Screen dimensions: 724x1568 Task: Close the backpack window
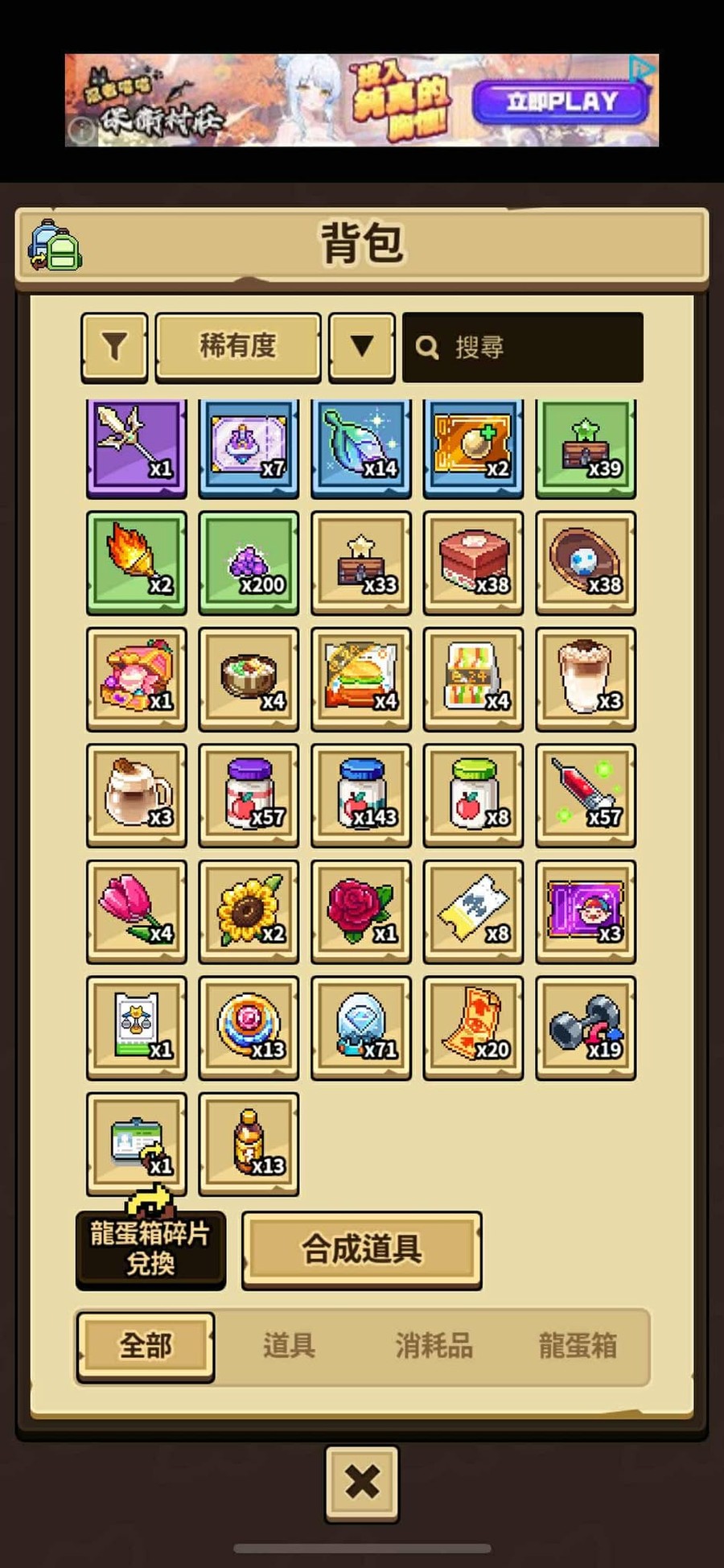pyautogui.click(x=362, y=1482)
